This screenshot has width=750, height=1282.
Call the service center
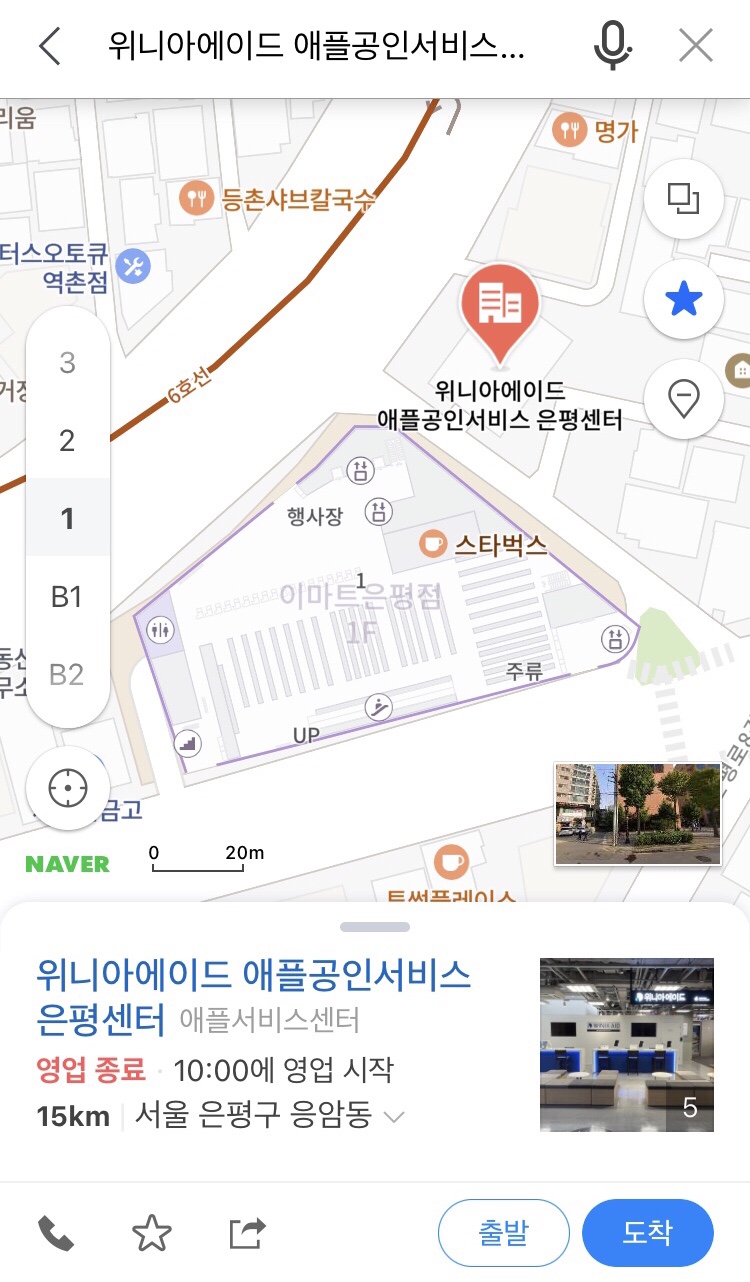point(56,1234)
